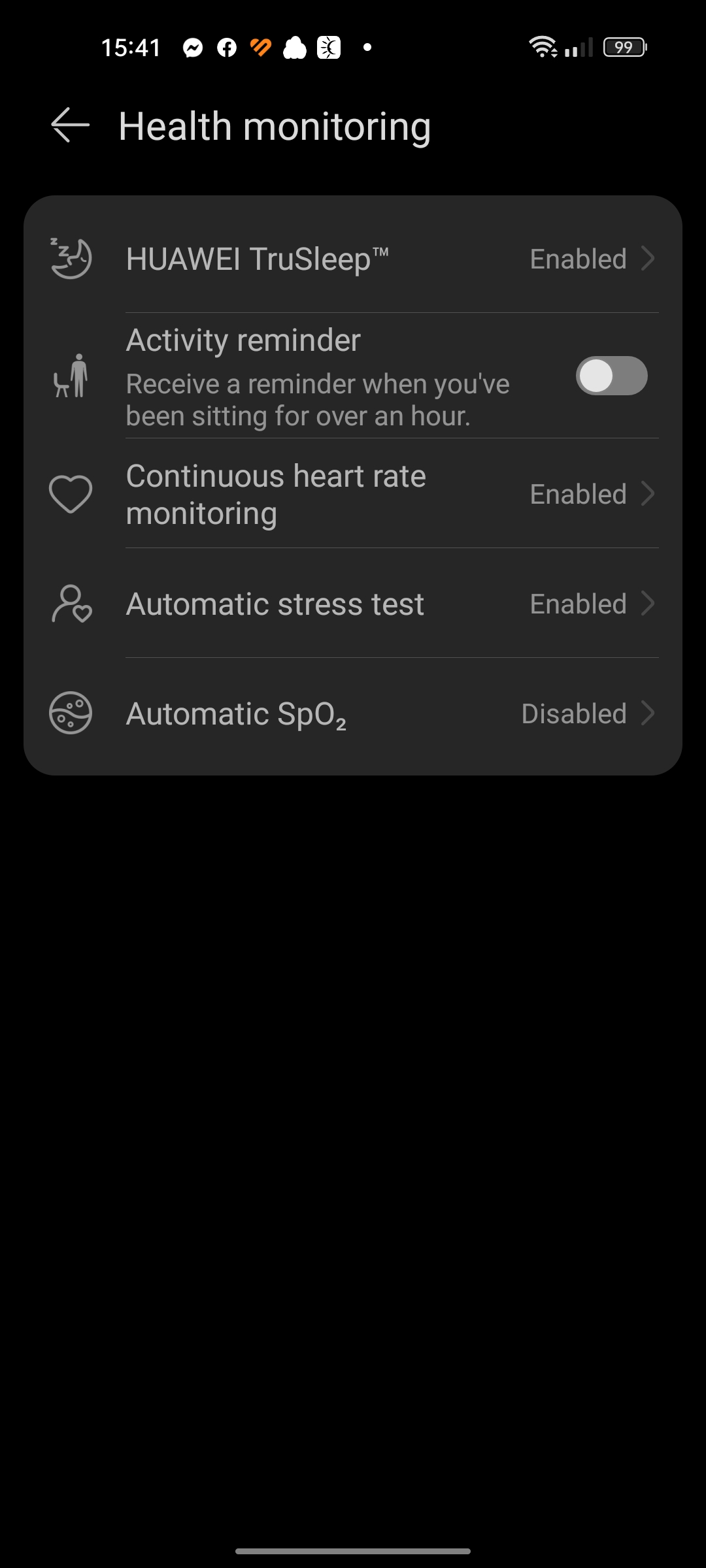This screenshot has width=706, height=1568.
Task: Open Automatic stress test settings
Action: (x=353, y=604)
